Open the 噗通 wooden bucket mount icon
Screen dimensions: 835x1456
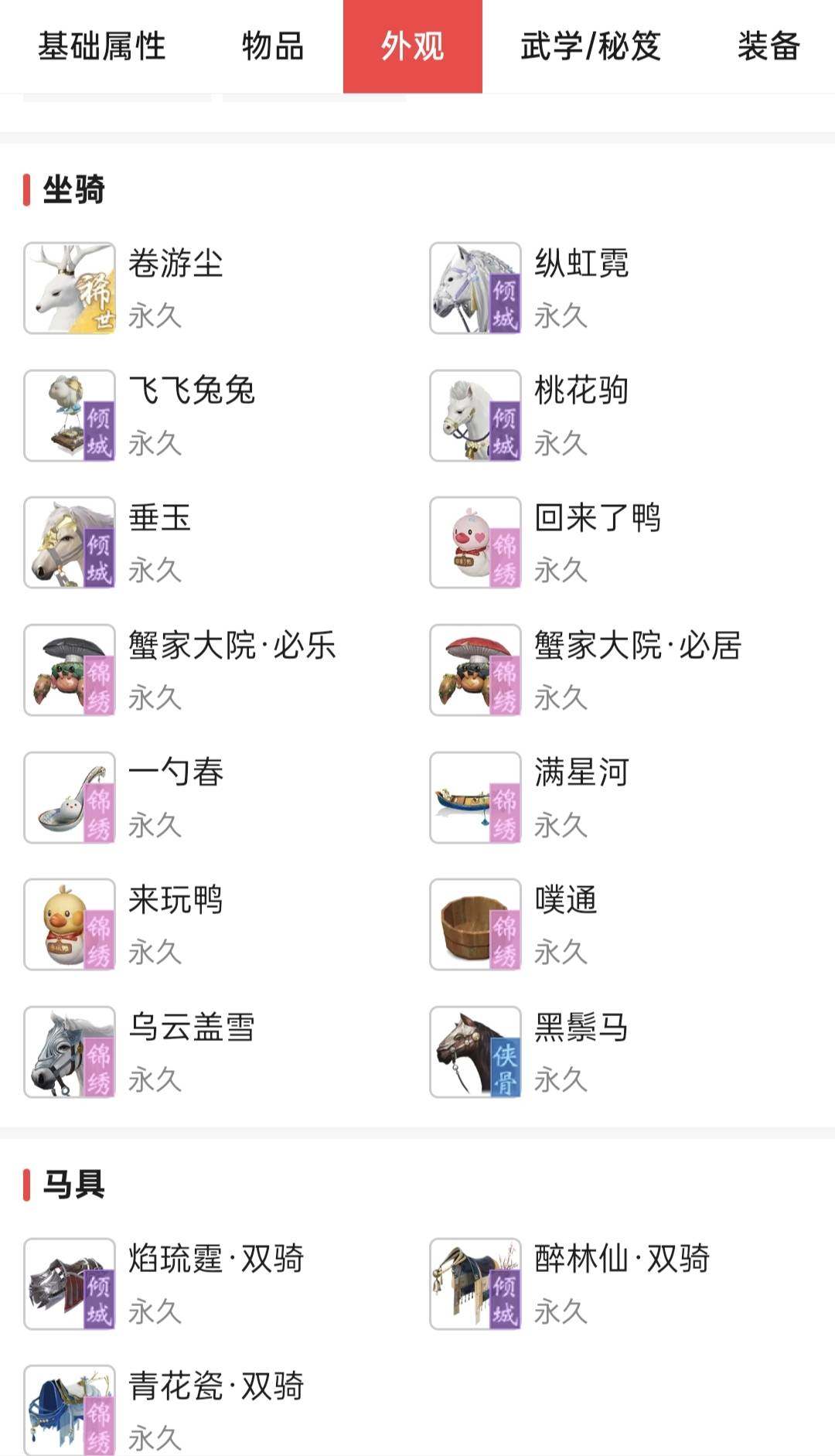475,925
